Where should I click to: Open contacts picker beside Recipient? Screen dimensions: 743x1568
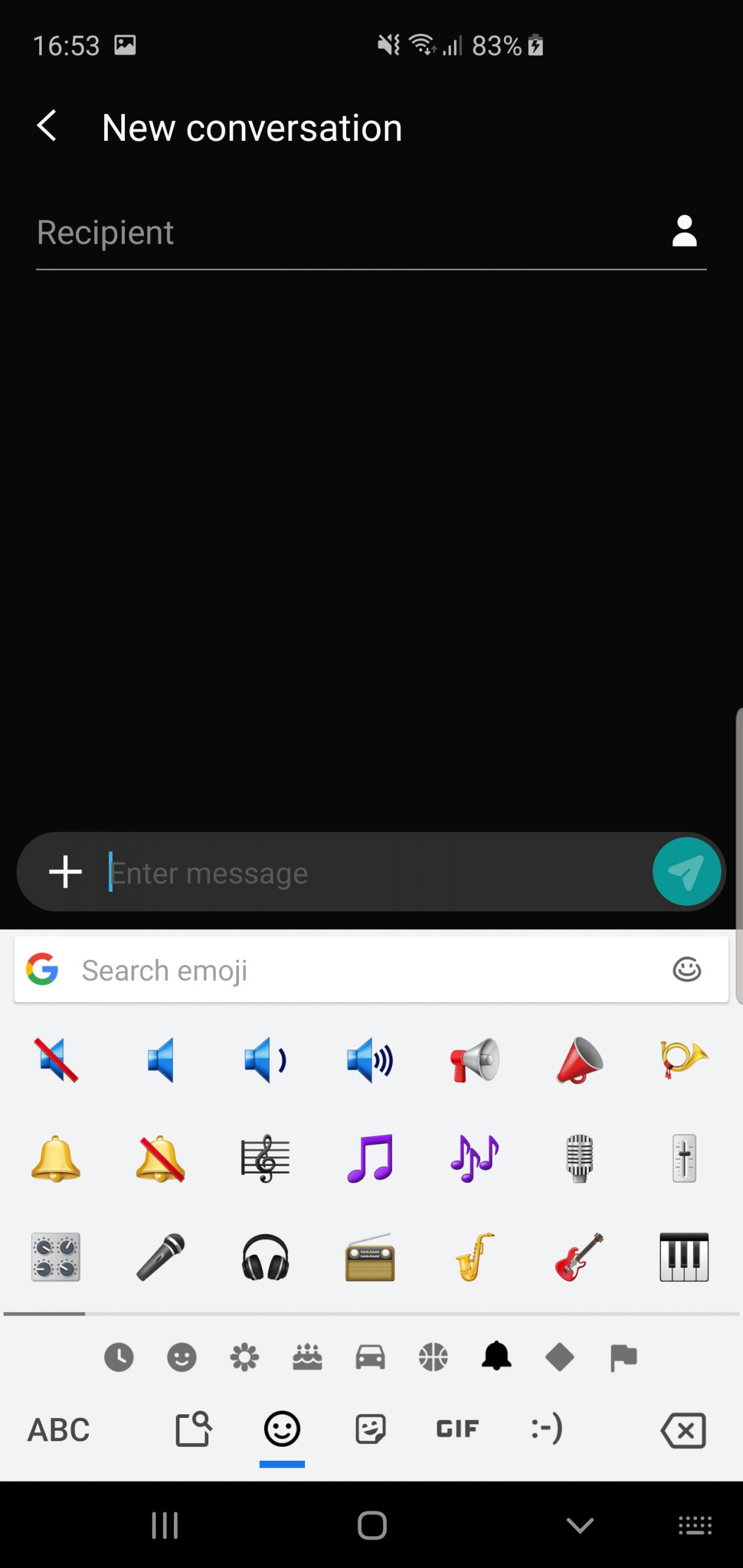pos(684,231)
